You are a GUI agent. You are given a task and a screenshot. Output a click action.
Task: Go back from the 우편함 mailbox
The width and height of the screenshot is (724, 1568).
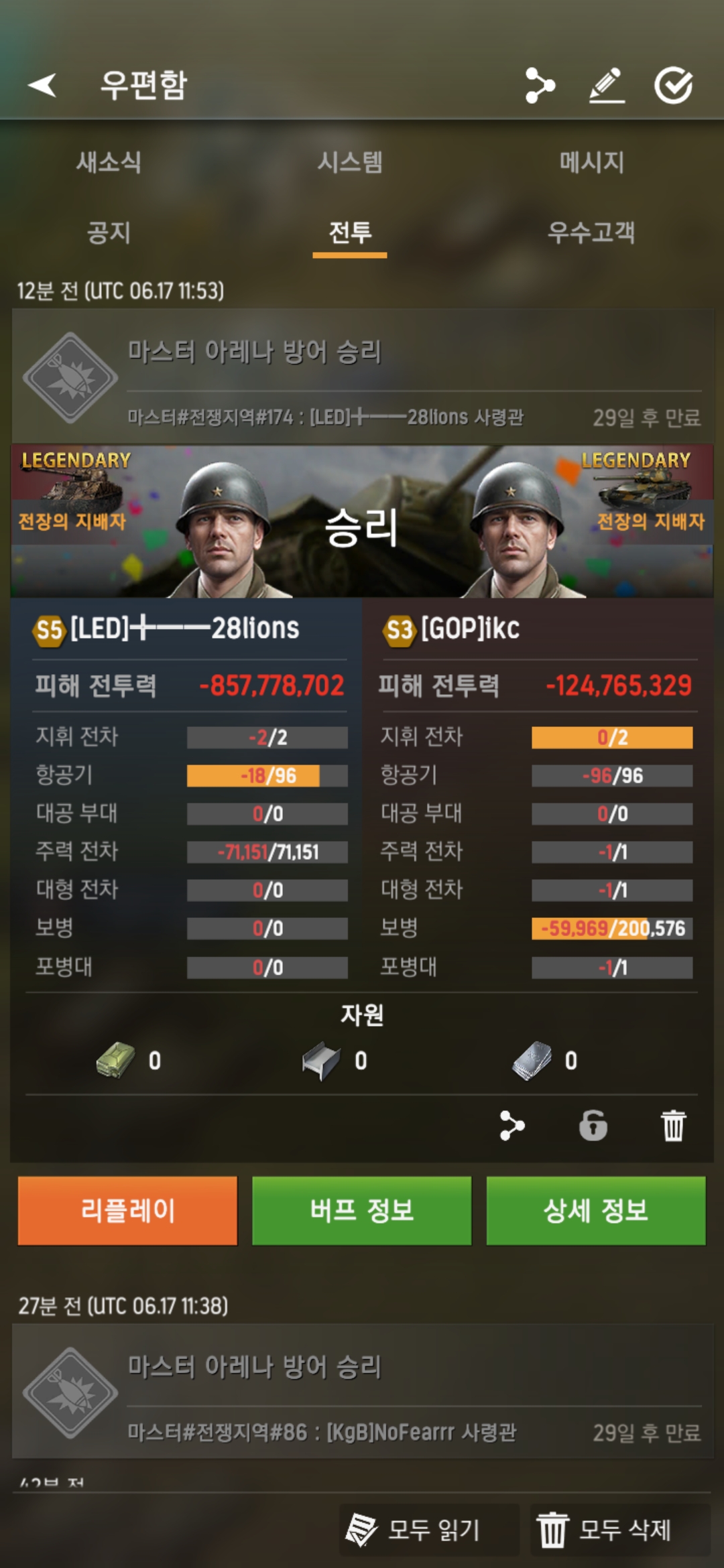42,85
